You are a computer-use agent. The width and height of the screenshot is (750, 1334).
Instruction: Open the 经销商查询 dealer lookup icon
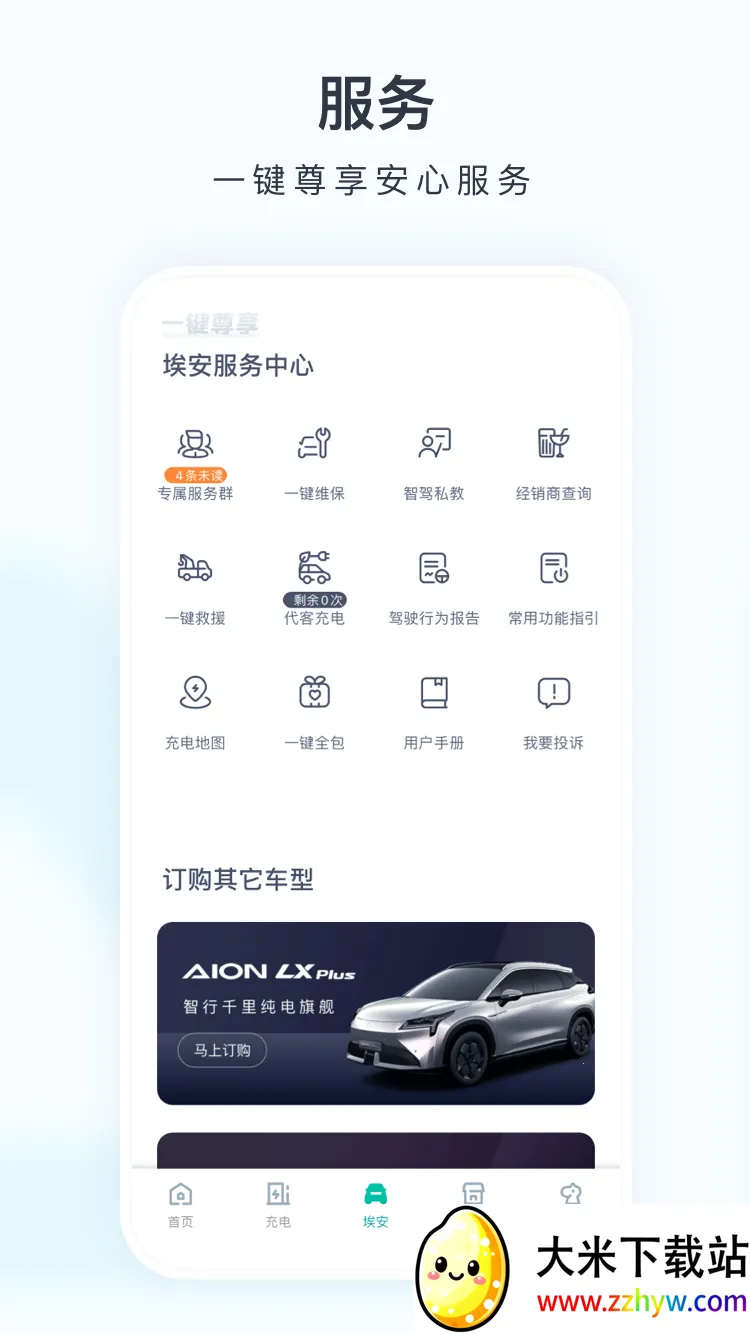click(552, 460)
